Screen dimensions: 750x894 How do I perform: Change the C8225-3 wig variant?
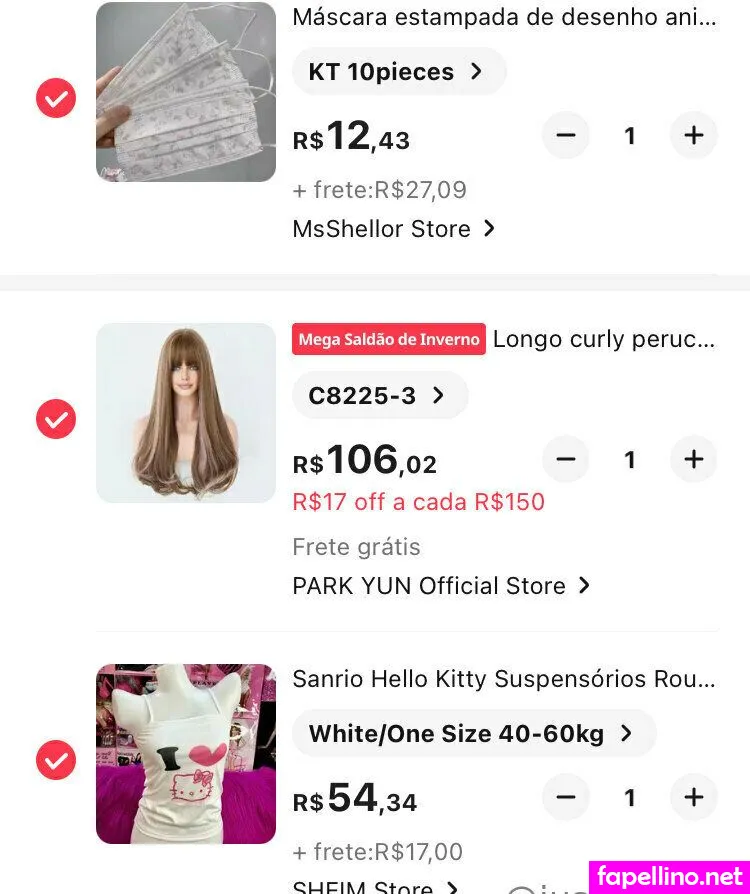pos(379,396)
